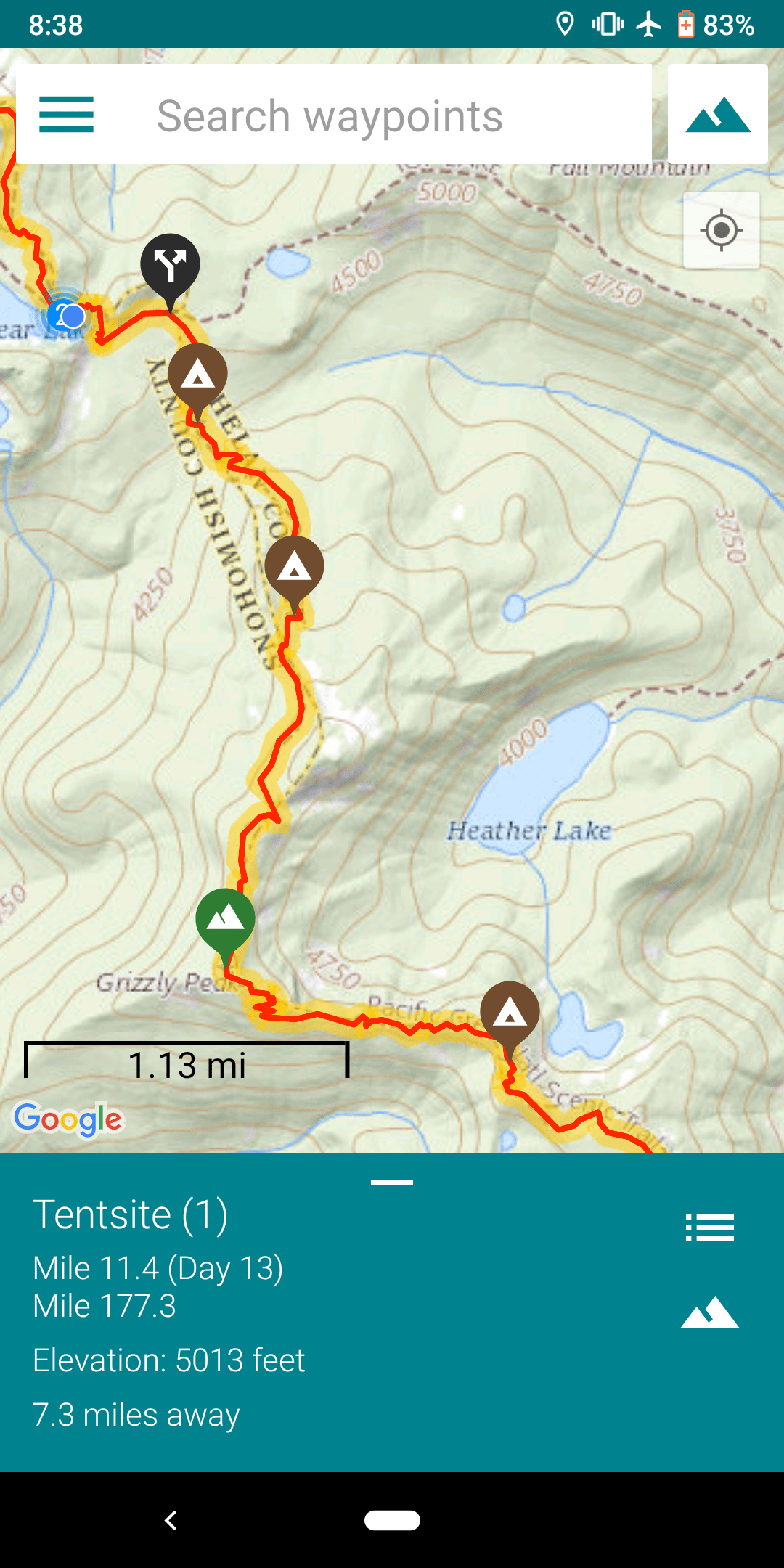This screenshot has height=1568, width=784.
Task: Open the elevation profile button beside search
Action: (x=717, y=115)
